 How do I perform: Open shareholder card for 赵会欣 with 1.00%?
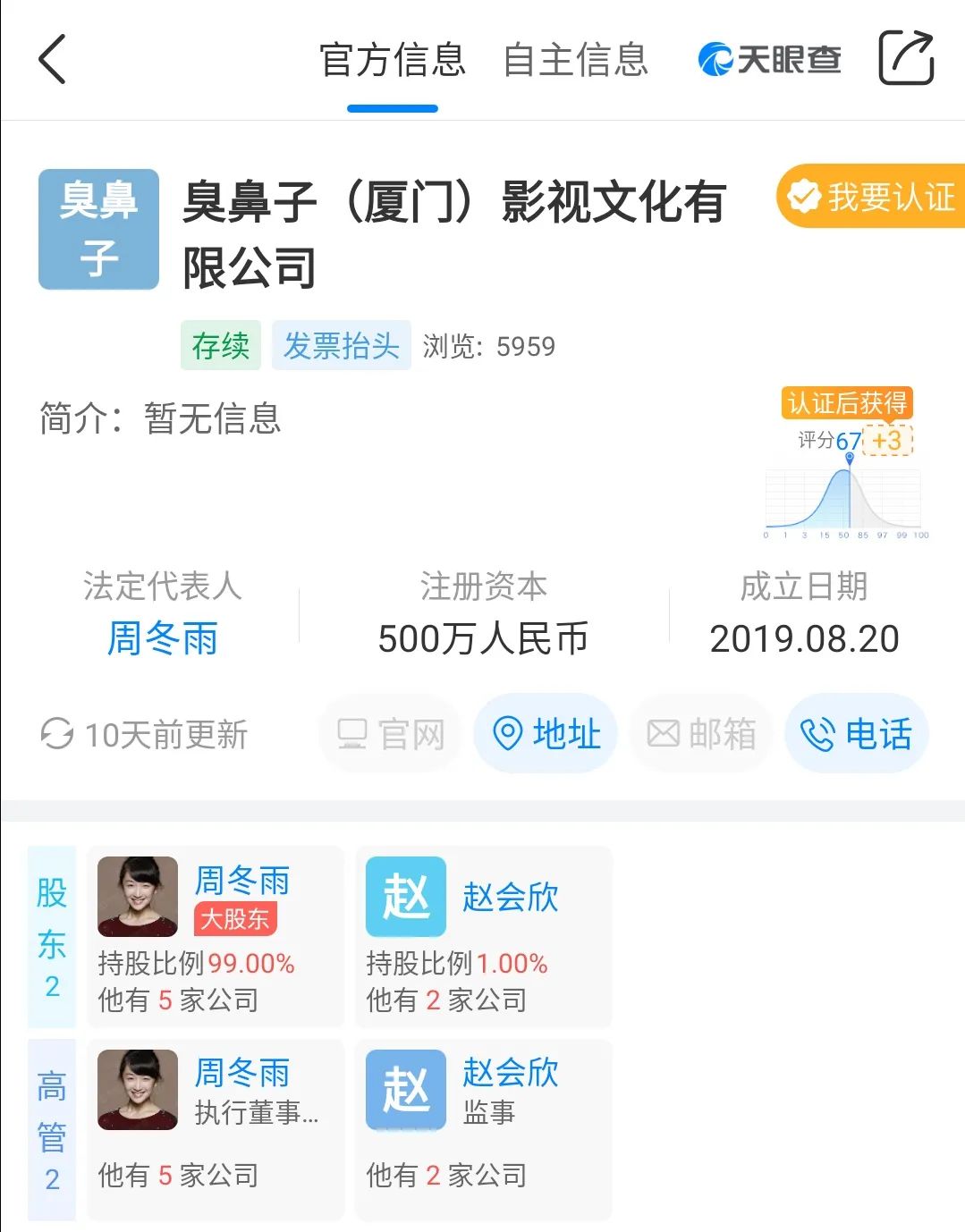click(483, 936)
